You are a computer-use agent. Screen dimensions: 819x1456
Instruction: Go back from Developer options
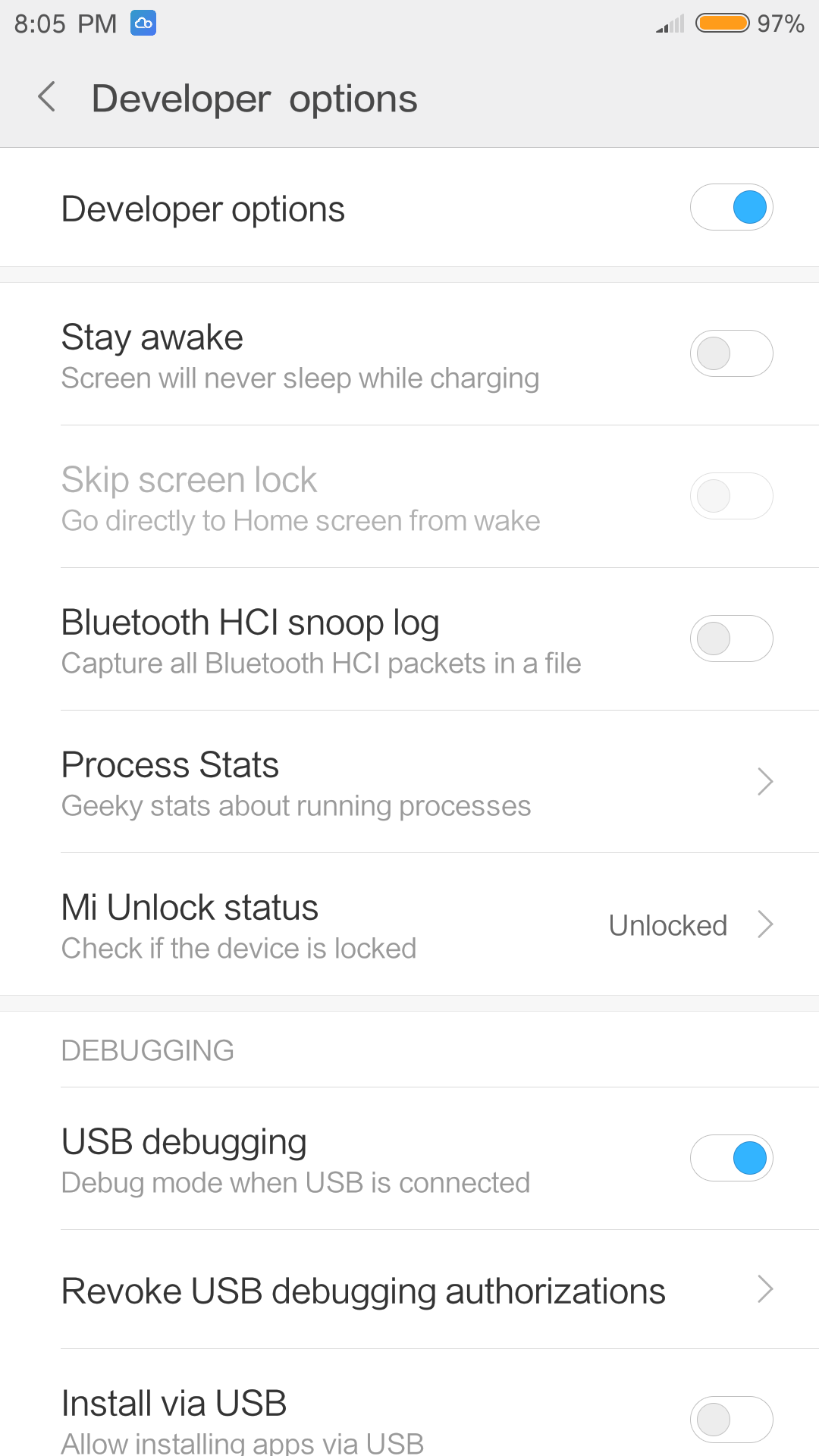[x=47, y=98]
